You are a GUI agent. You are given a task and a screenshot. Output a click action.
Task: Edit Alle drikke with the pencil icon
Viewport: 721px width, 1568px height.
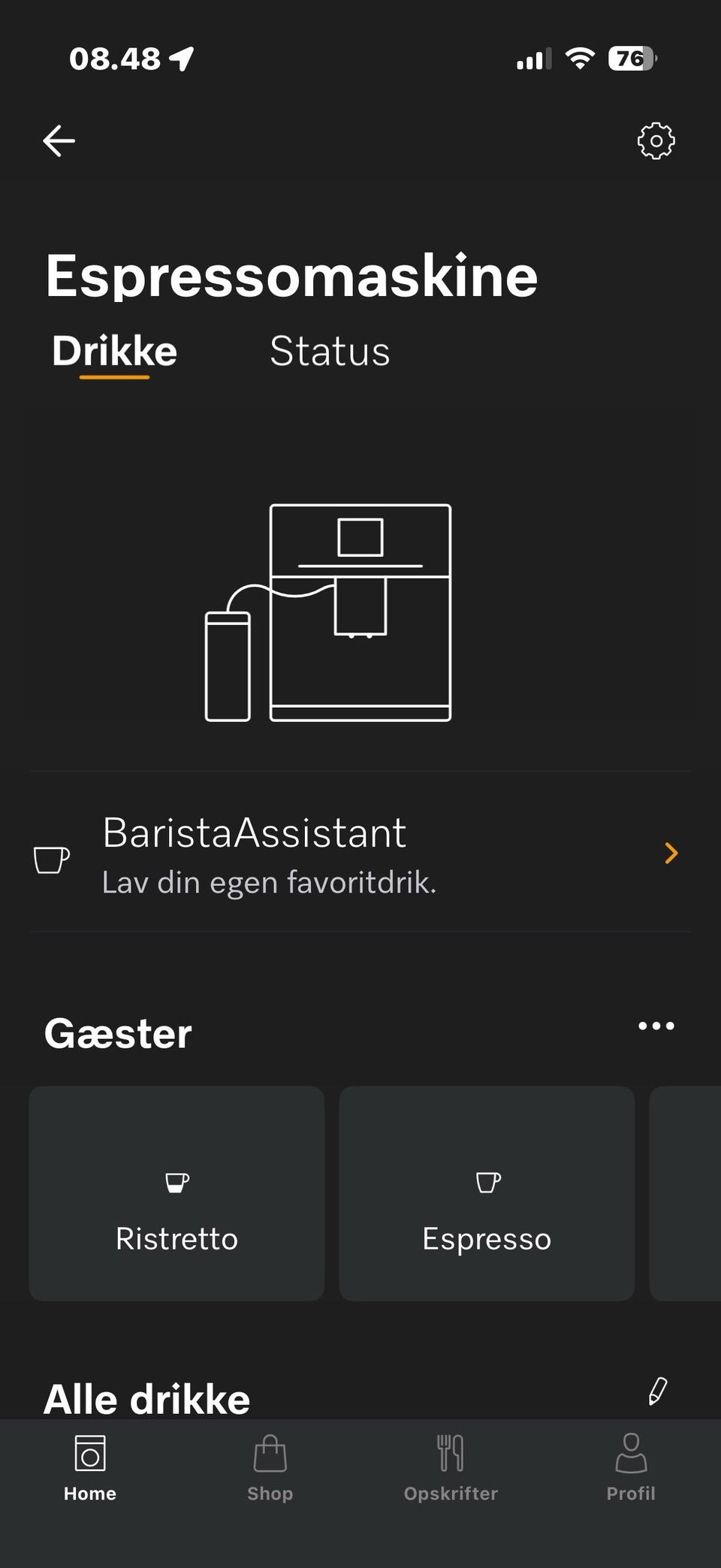(x=657, y=1391)
